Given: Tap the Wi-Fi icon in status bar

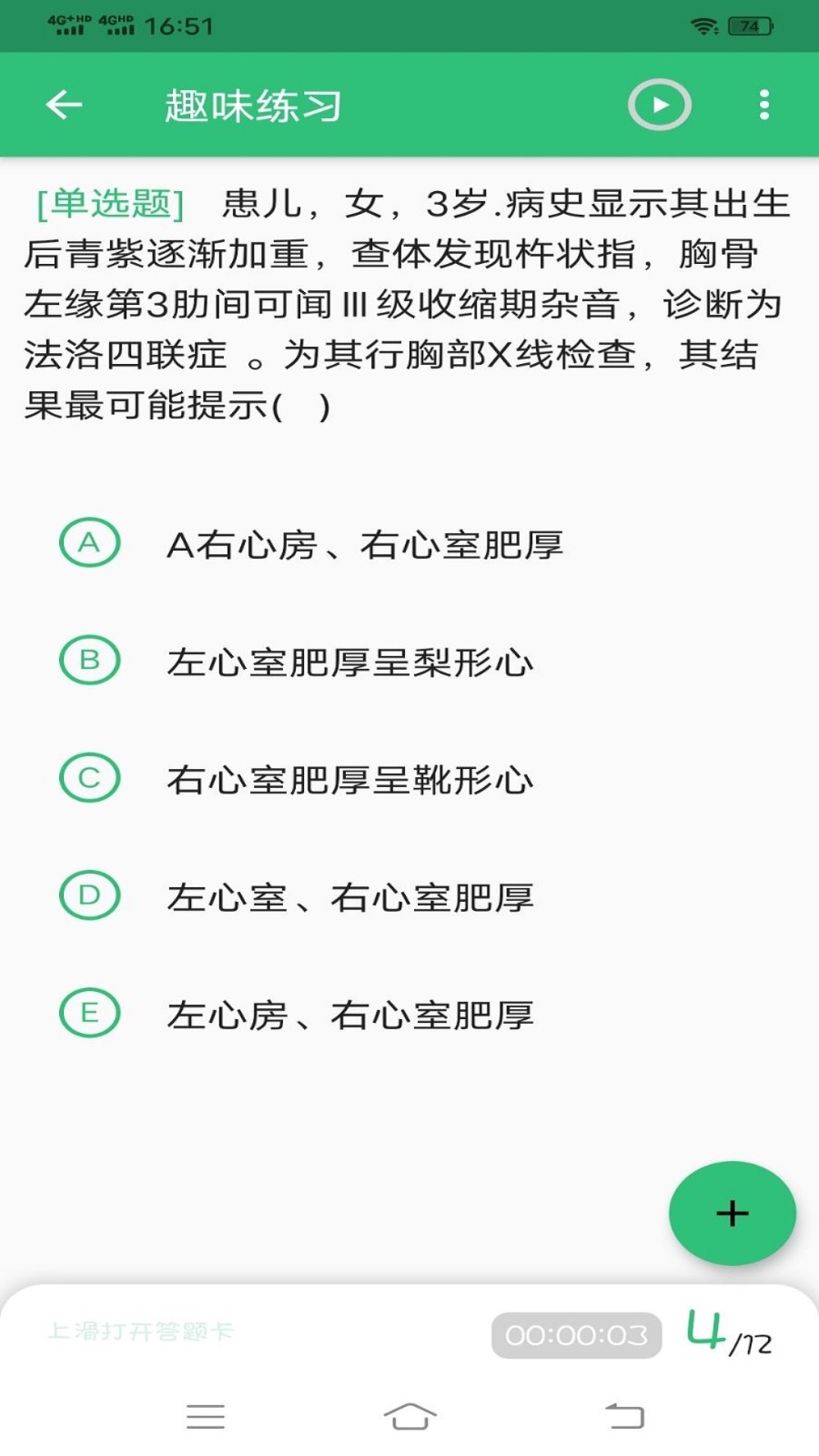Looking at the screenshot, I should pyautogui.click(x=703, y=25).
